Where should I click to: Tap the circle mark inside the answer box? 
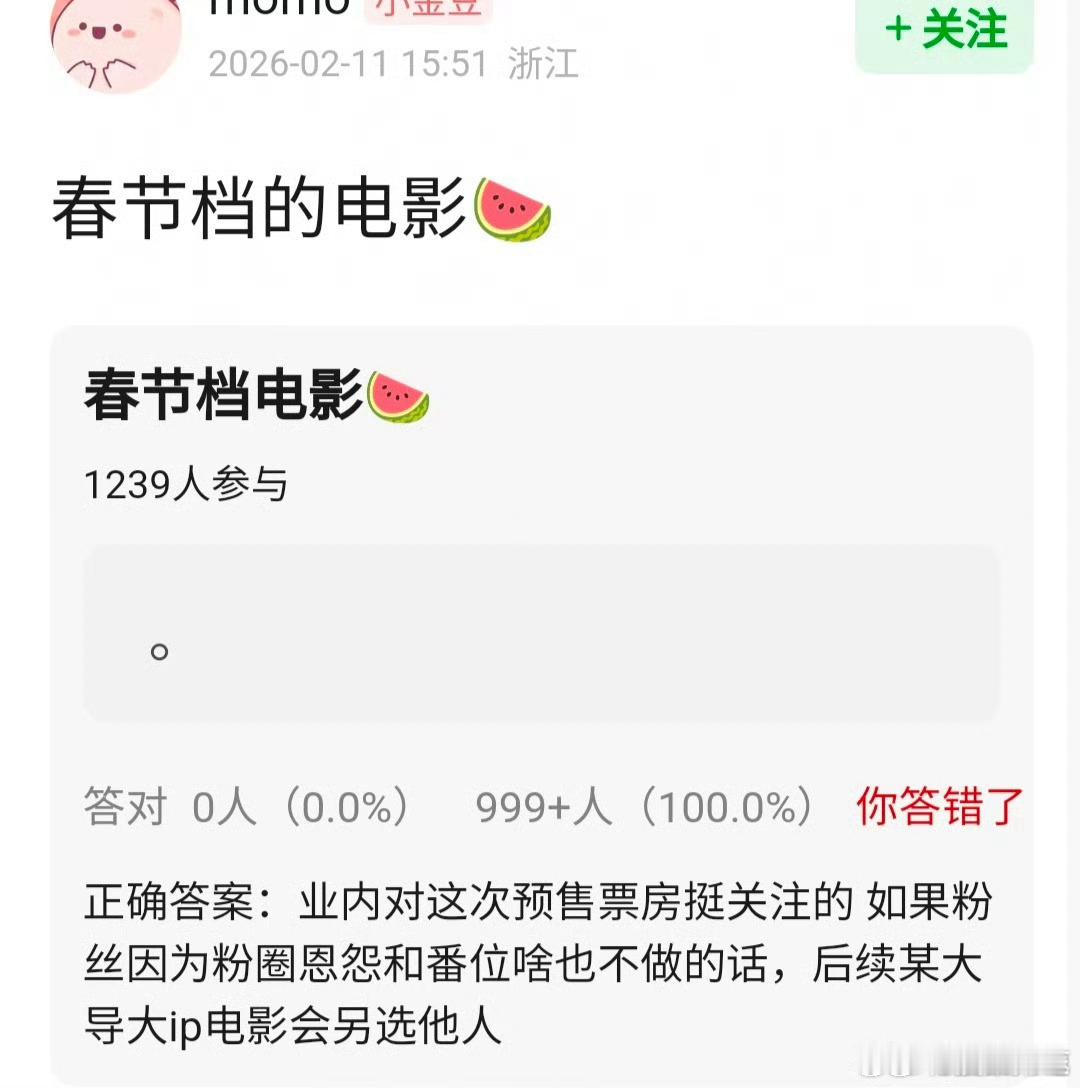pos(158,651)
